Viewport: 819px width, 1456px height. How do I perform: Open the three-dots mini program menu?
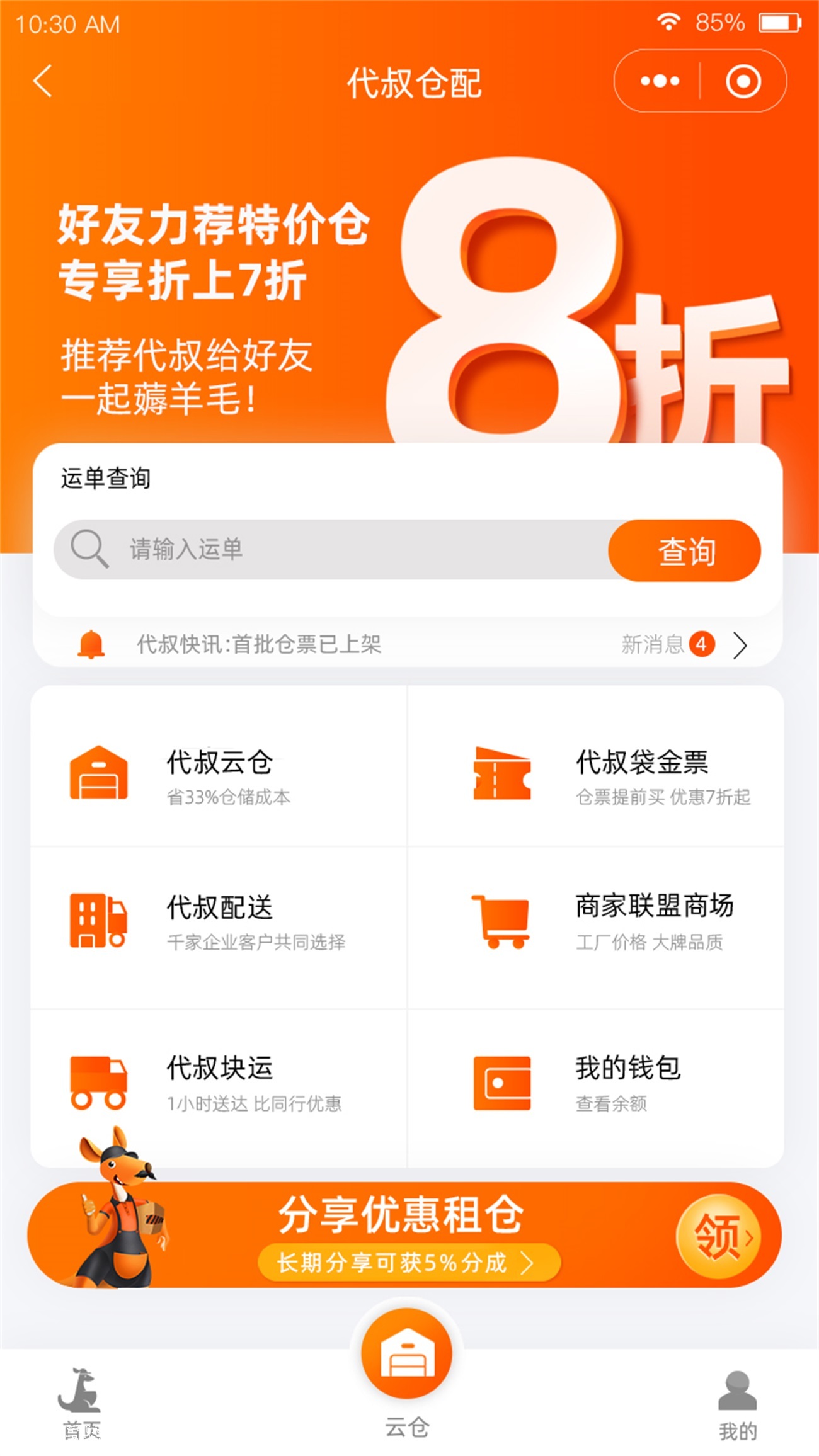[660, 81]
